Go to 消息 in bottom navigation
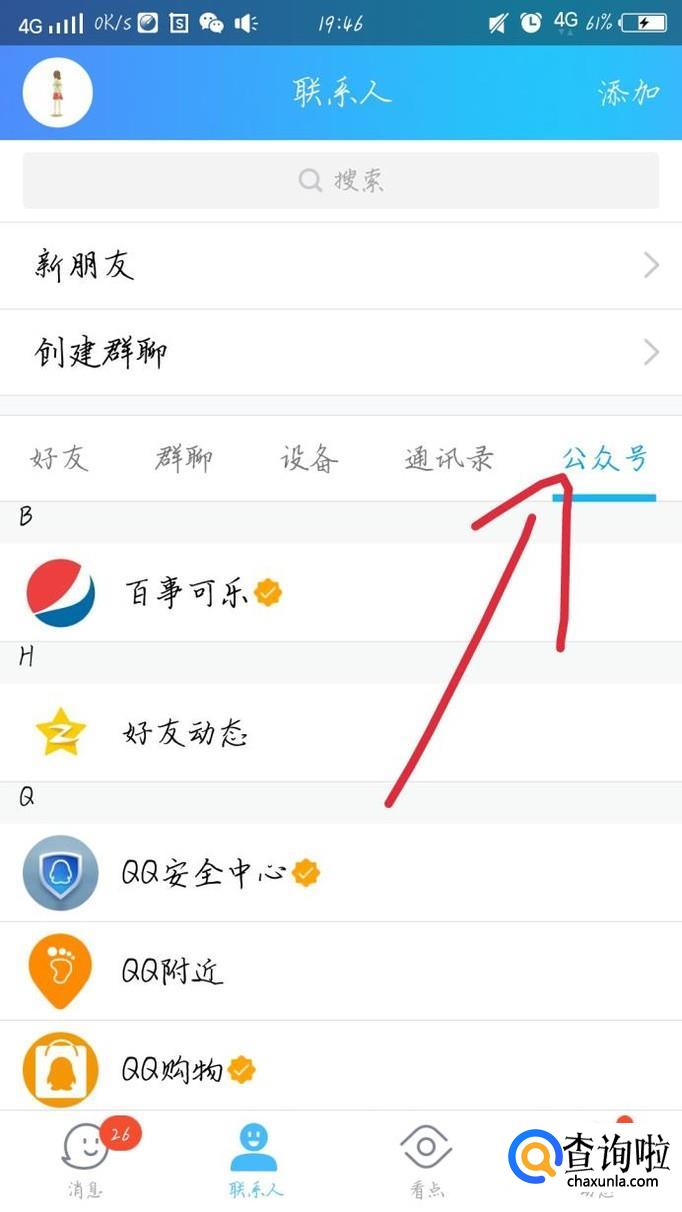 pyautogui.click(x=85, y=1158)
